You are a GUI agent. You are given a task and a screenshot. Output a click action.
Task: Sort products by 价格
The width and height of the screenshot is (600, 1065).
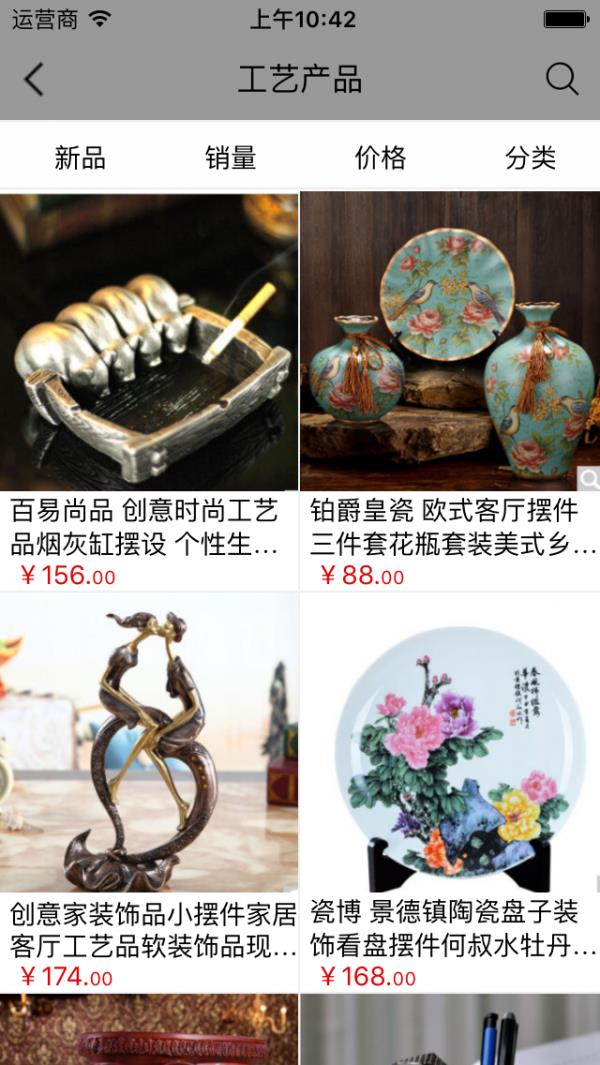click(x=380, y=157)
